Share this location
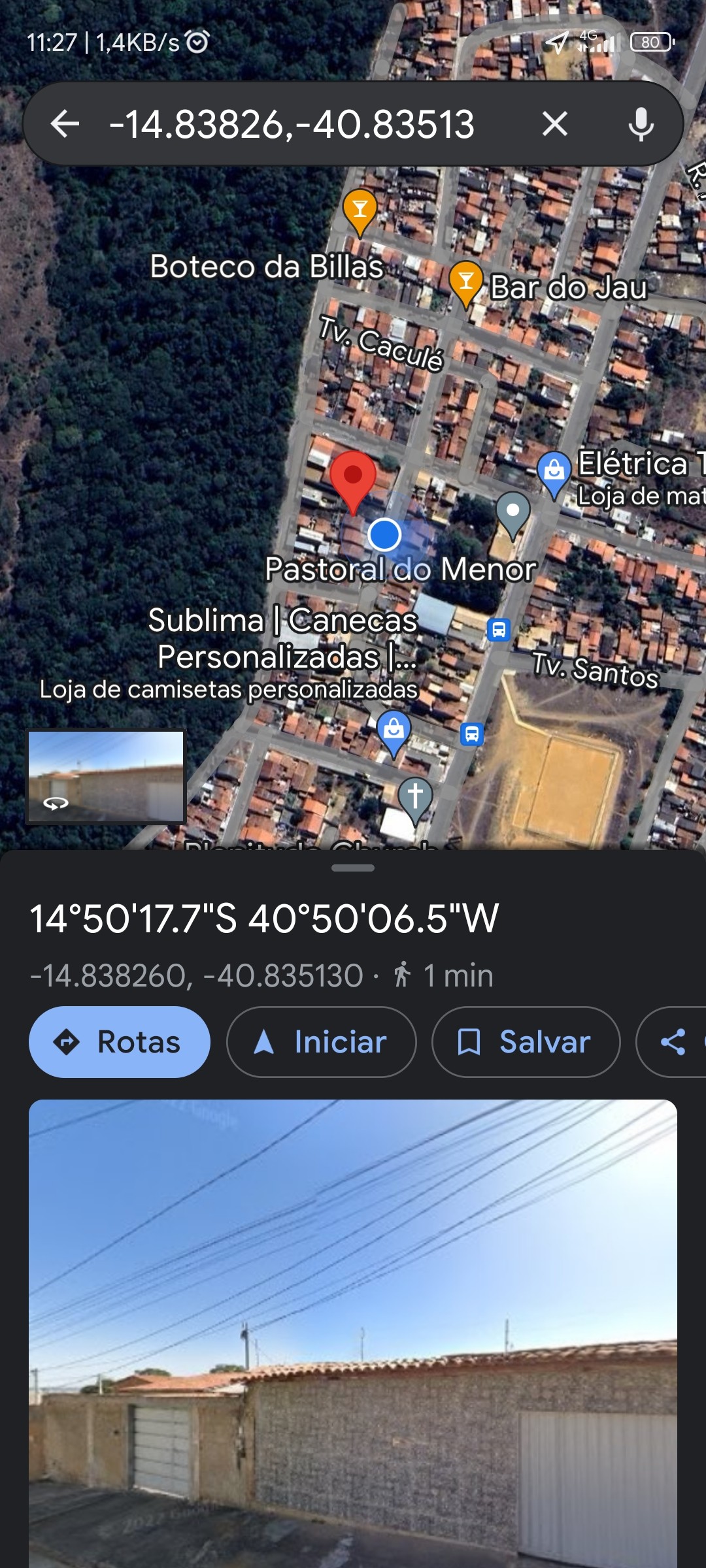The height and width of the screenshot is (1568, 706). pos(673,1042)
